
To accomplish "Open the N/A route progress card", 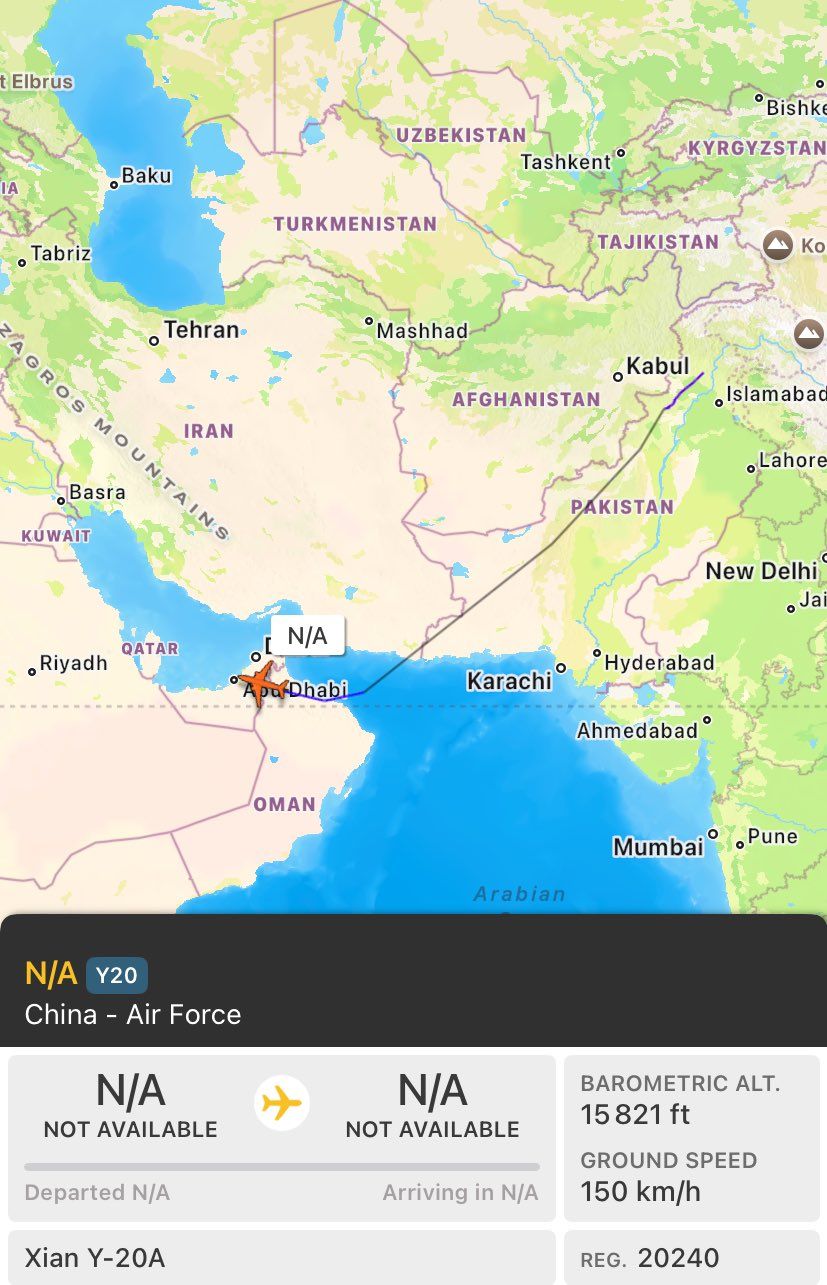I will [x=281, y=1137].
